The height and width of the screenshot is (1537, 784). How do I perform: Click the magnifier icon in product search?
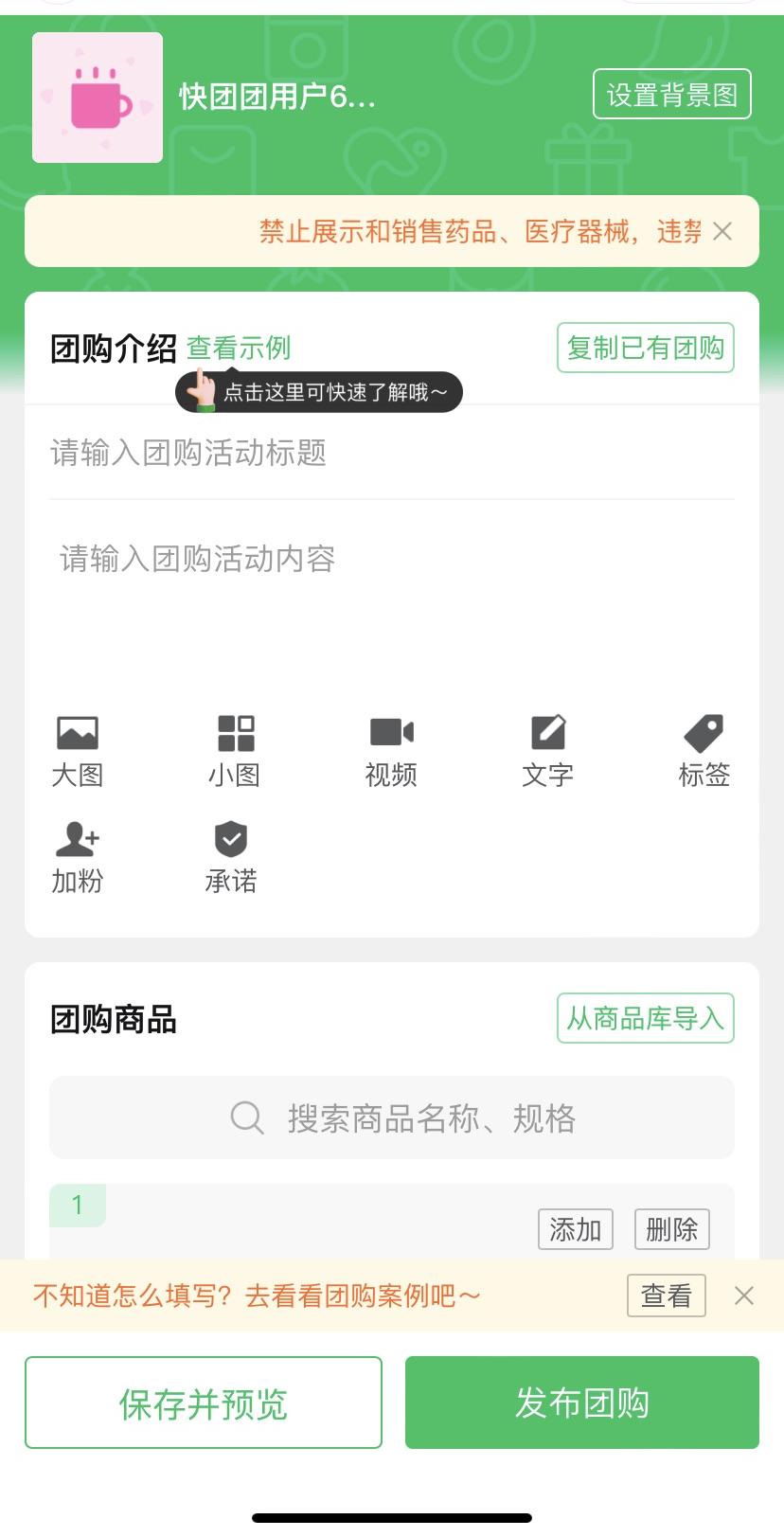(246, 1117)
